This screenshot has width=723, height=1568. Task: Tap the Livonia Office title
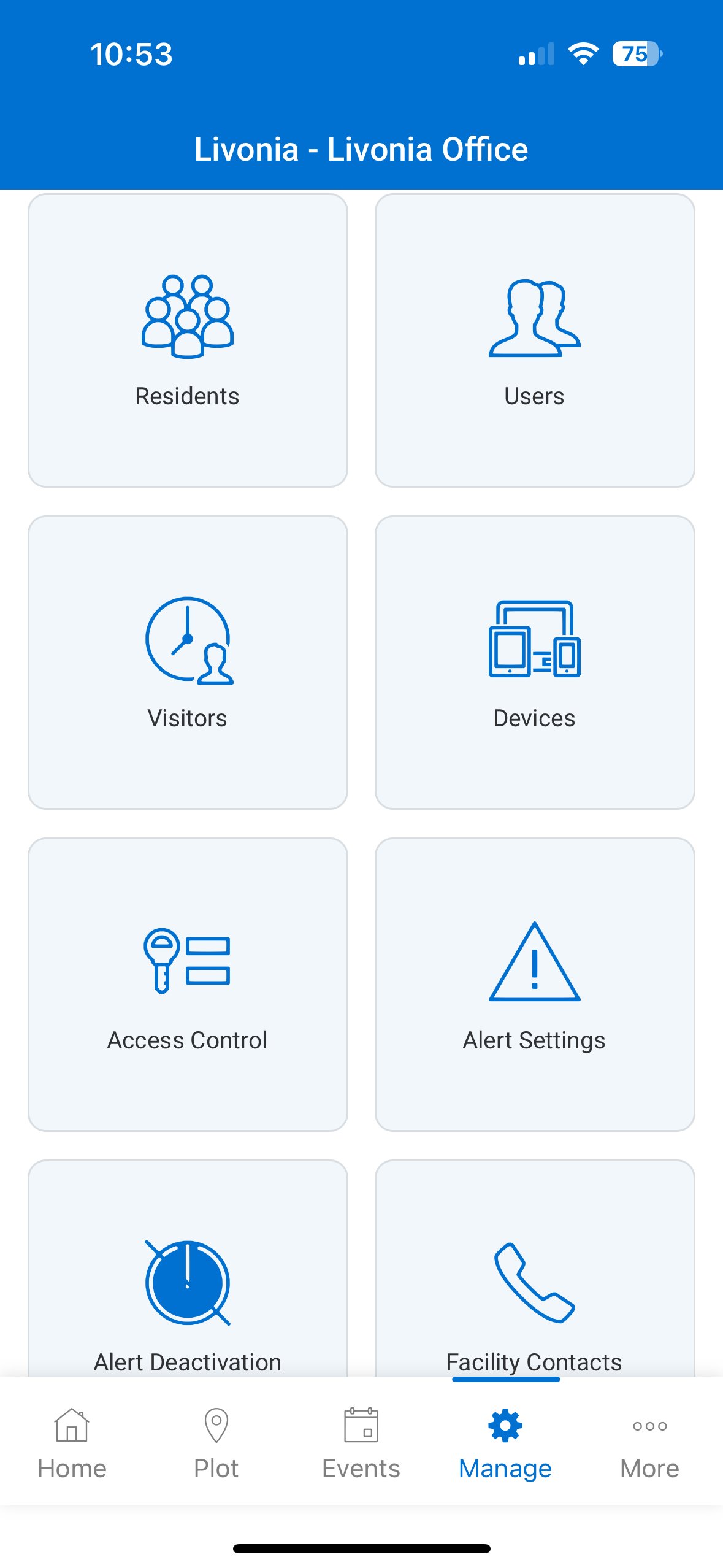coord(361,148)
